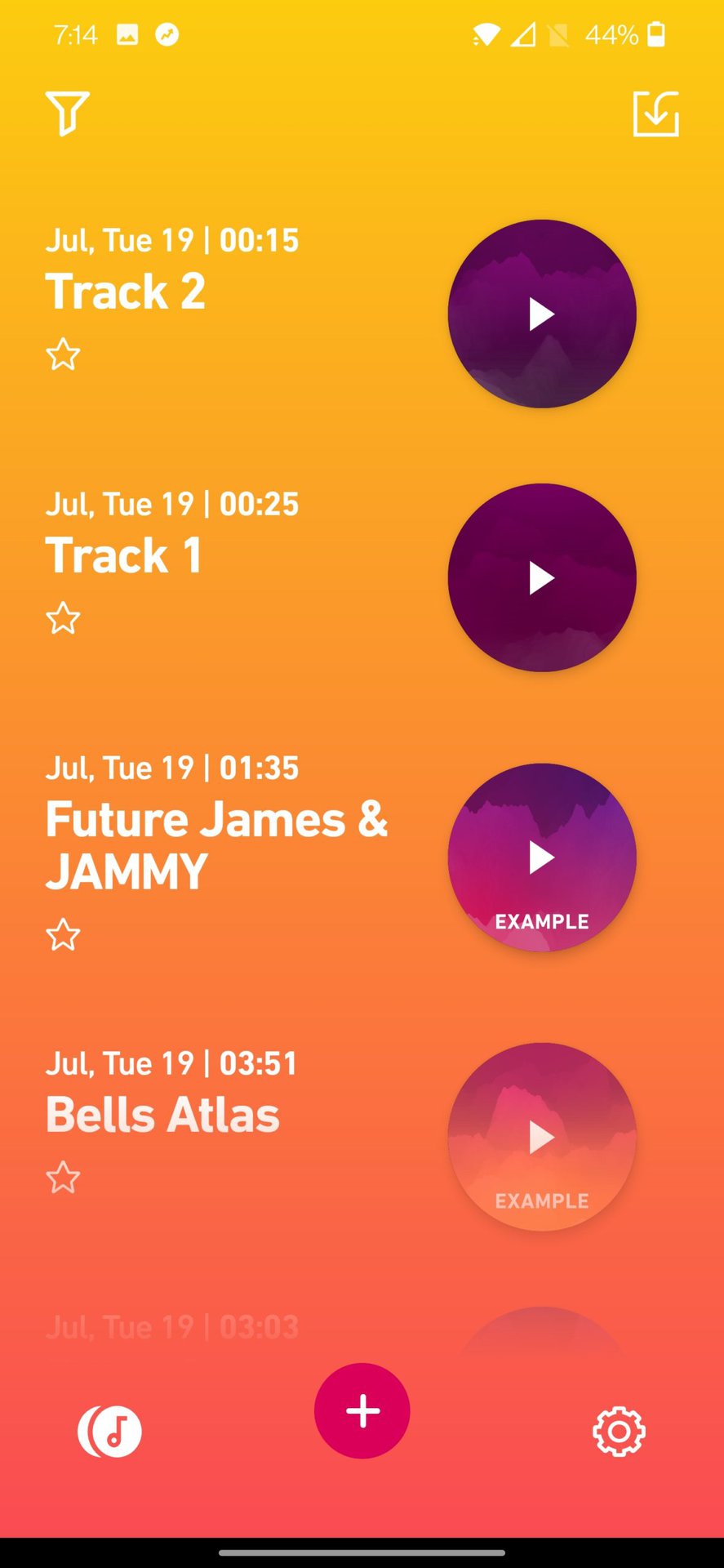Open settings gear
The height and width of the screenshot is (1568, 724).
point(619,1431)
